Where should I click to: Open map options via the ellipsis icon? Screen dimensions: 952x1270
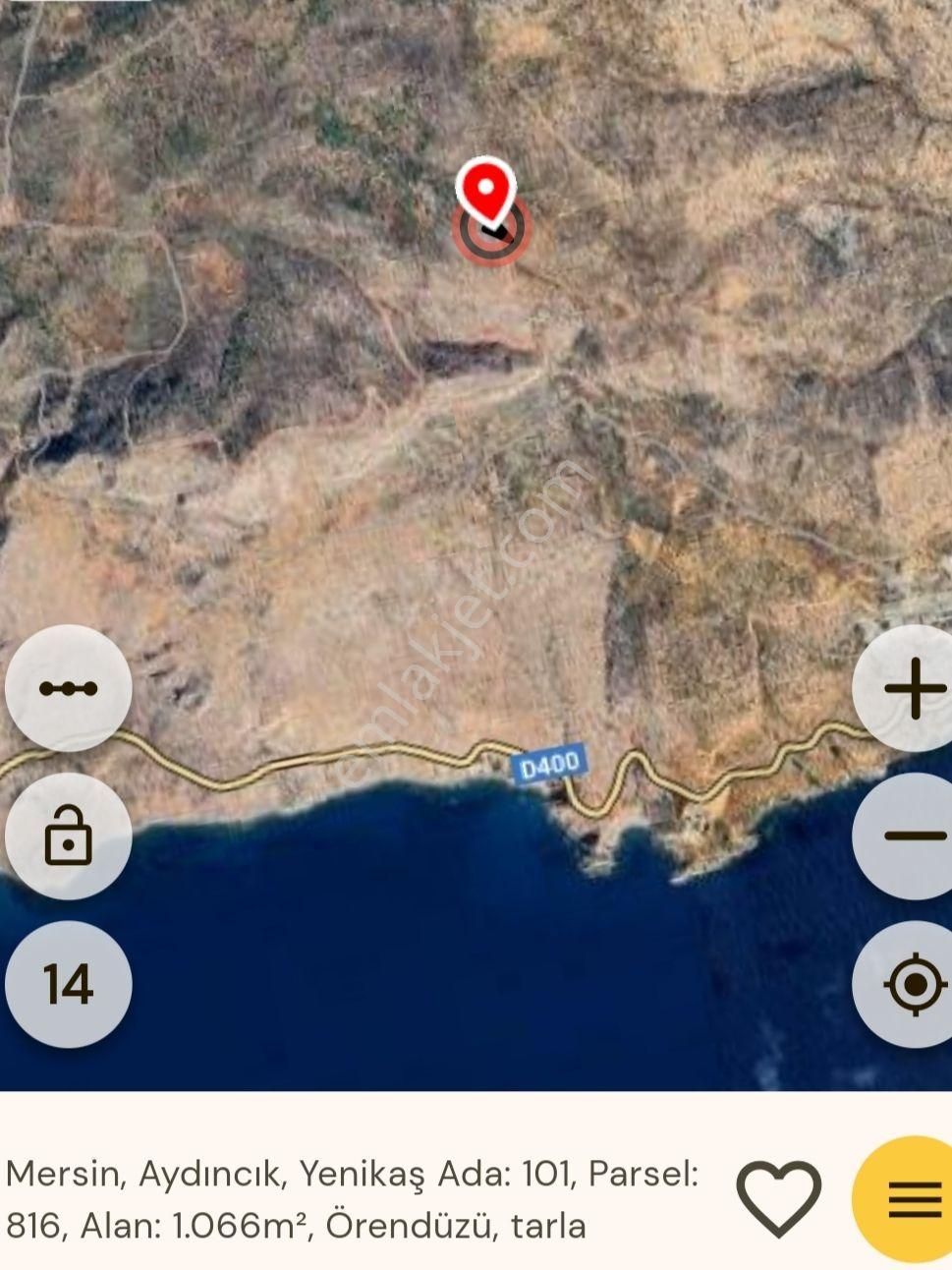click(x=68, y=688)
